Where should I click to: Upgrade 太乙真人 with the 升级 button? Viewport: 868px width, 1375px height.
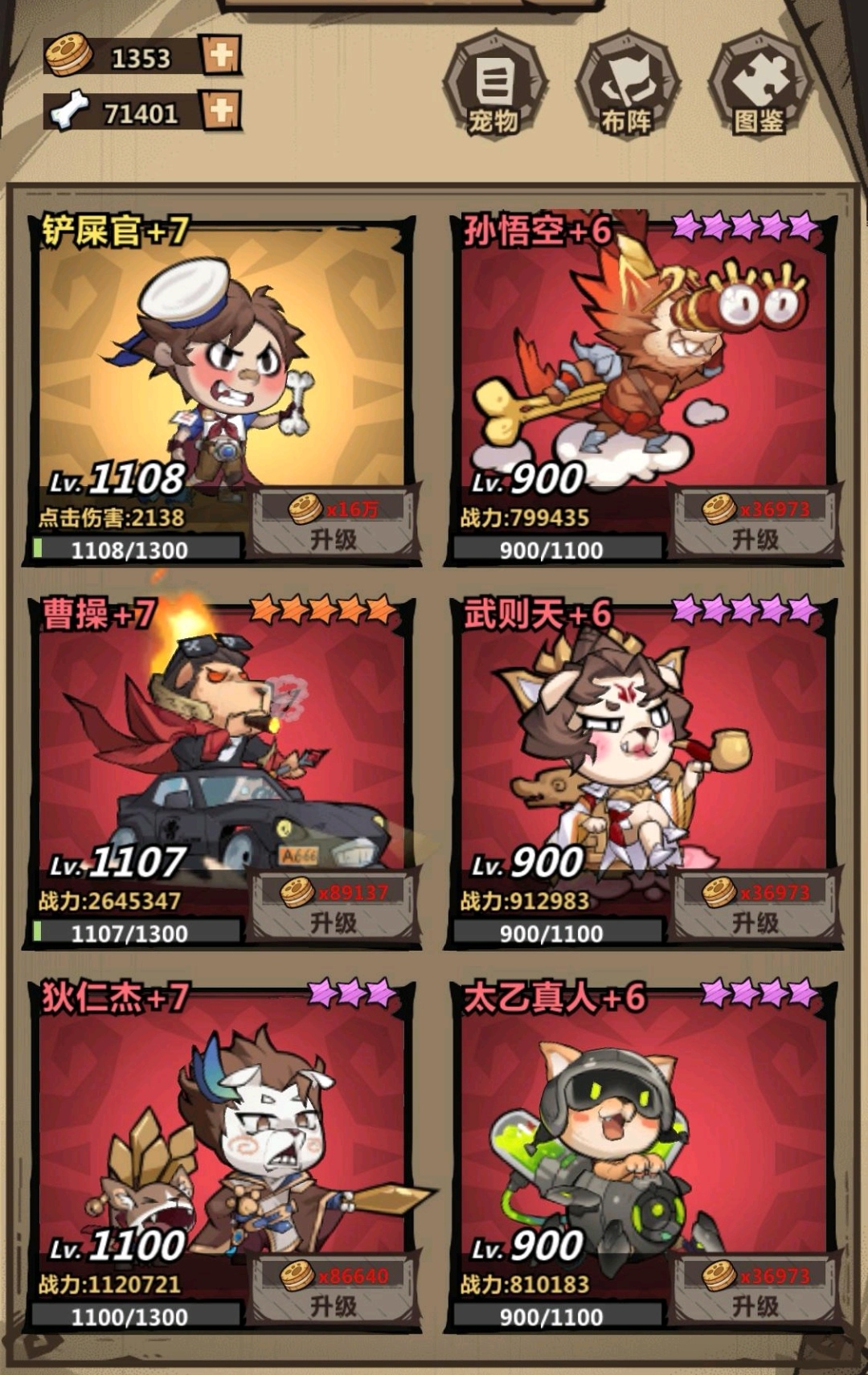[x=755, y=1291]
